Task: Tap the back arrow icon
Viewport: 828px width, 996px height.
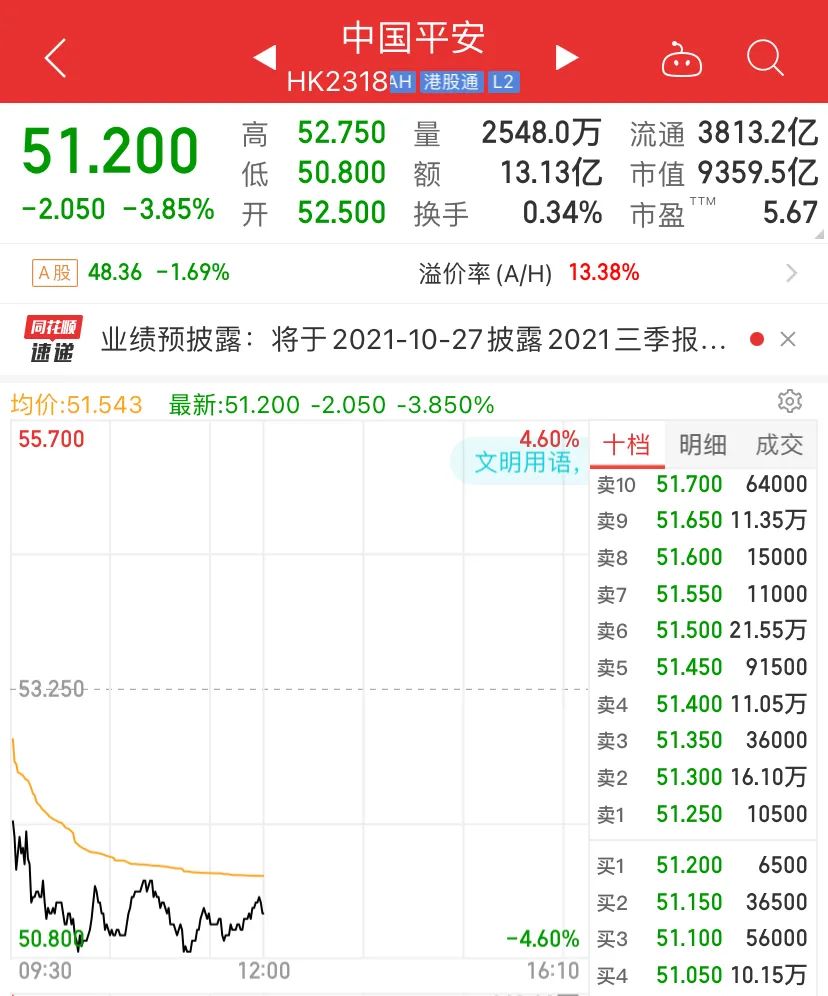Action: 55,57
